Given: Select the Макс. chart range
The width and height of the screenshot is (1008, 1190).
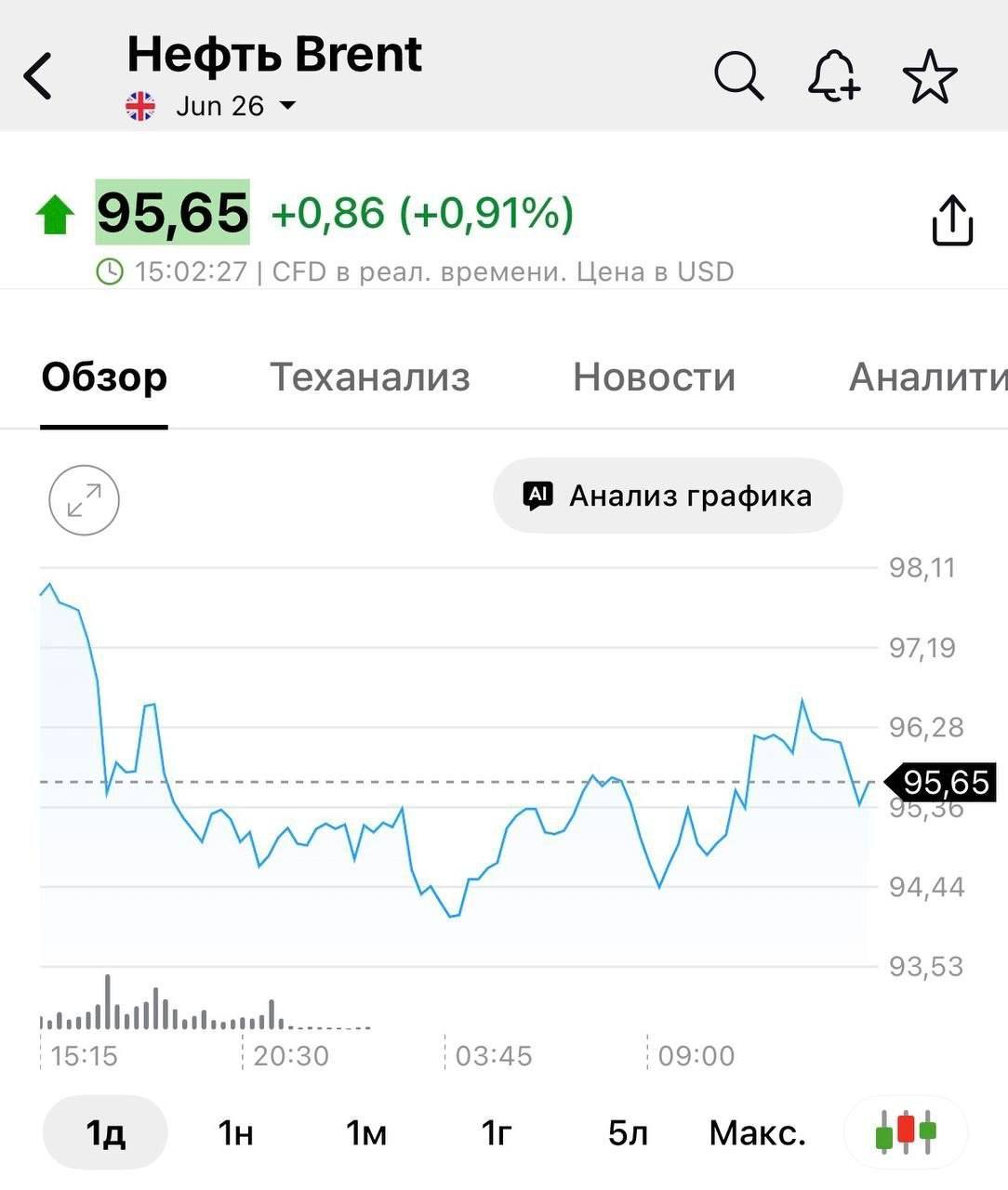Looking at the screenshot, I should [757, 1132].
